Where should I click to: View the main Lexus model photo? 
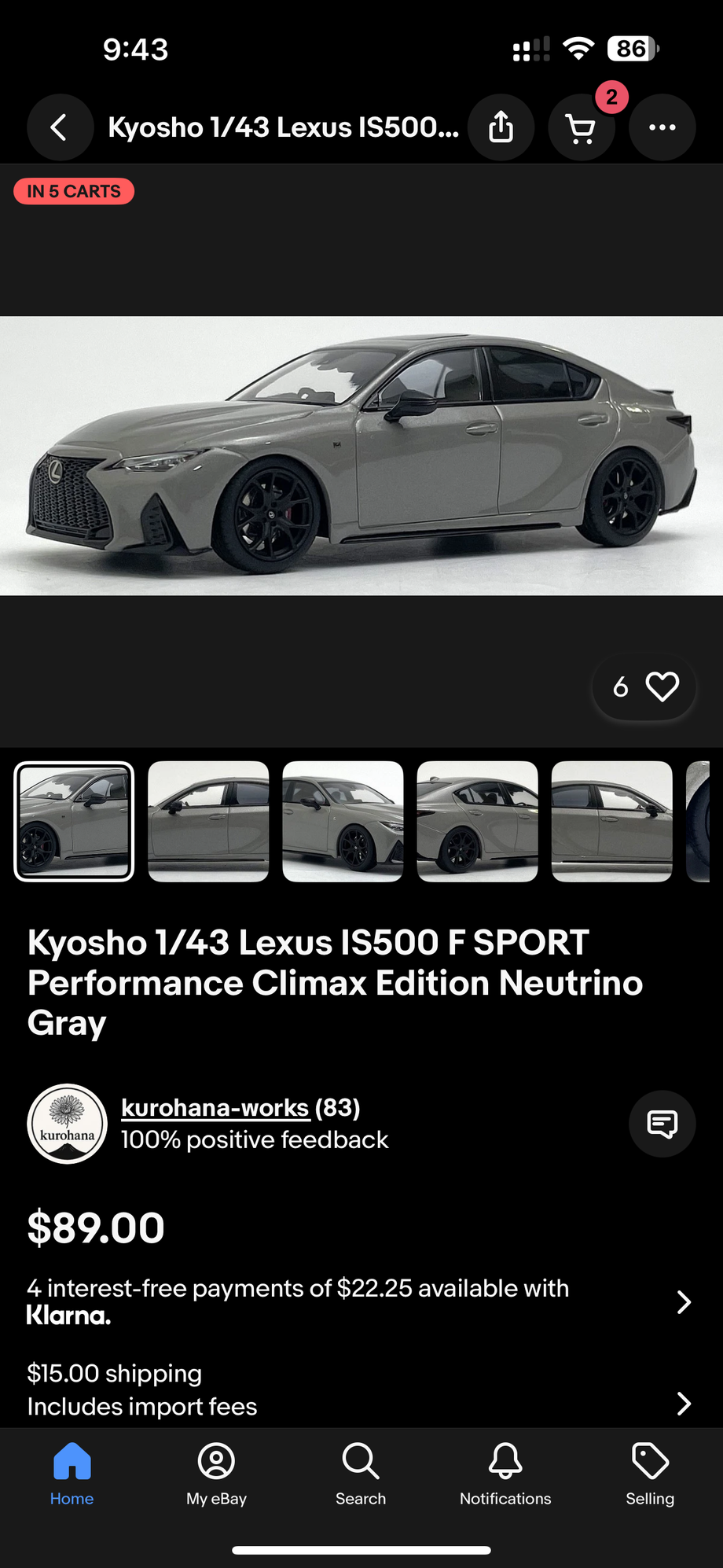361,455
